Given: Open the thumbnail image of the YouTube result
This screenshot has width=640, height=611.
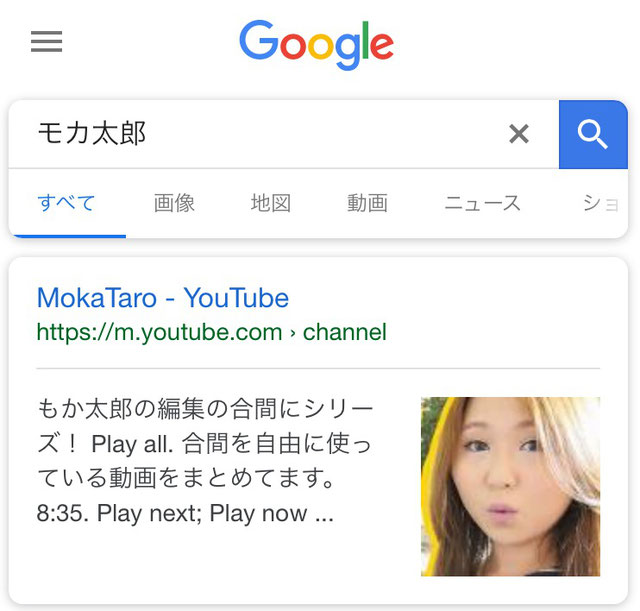Looking at the screenshot, I should click(x=510, y=486).
